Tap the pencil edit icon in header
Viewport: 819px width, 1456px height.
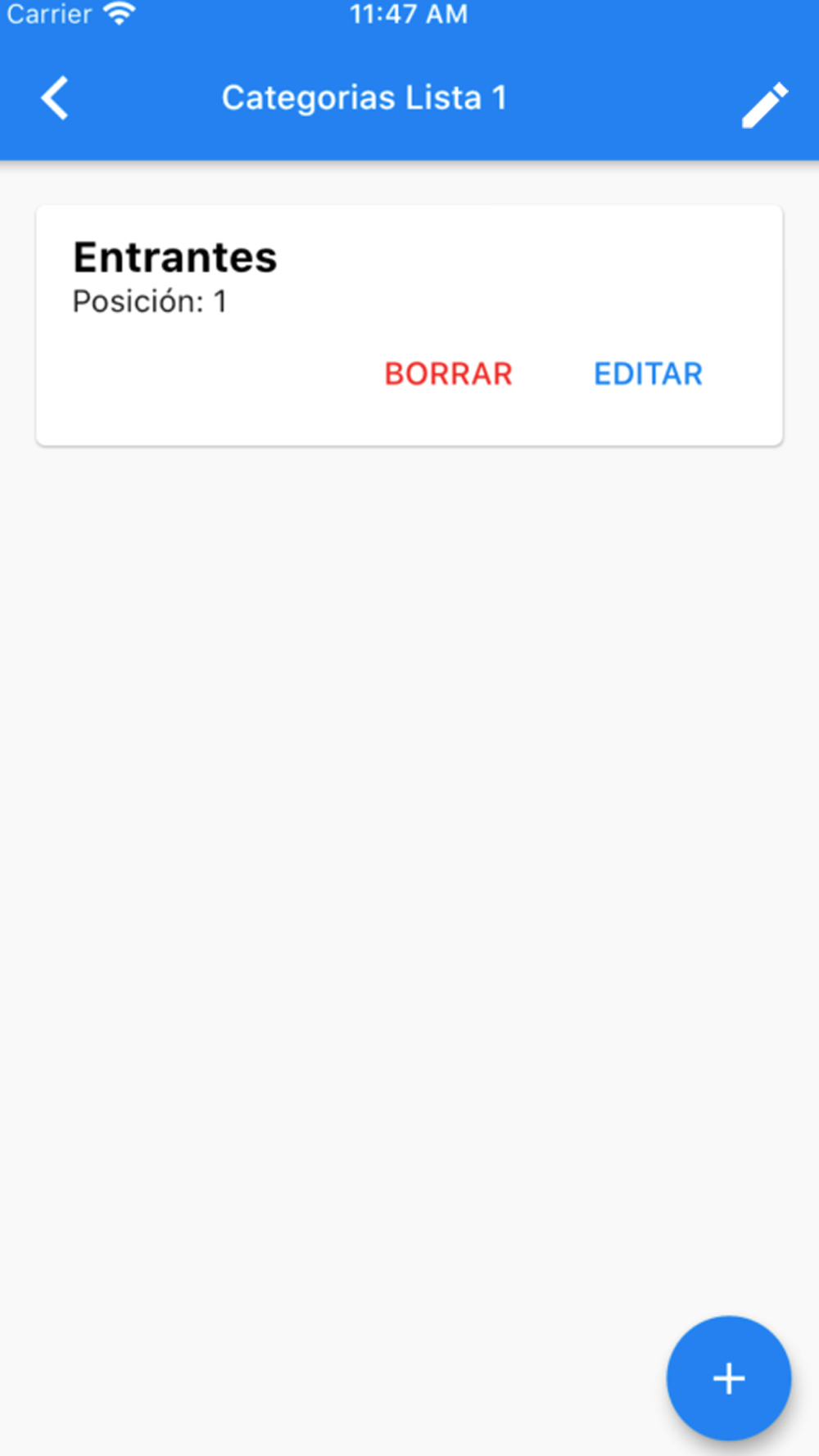[x=765, y=105]
